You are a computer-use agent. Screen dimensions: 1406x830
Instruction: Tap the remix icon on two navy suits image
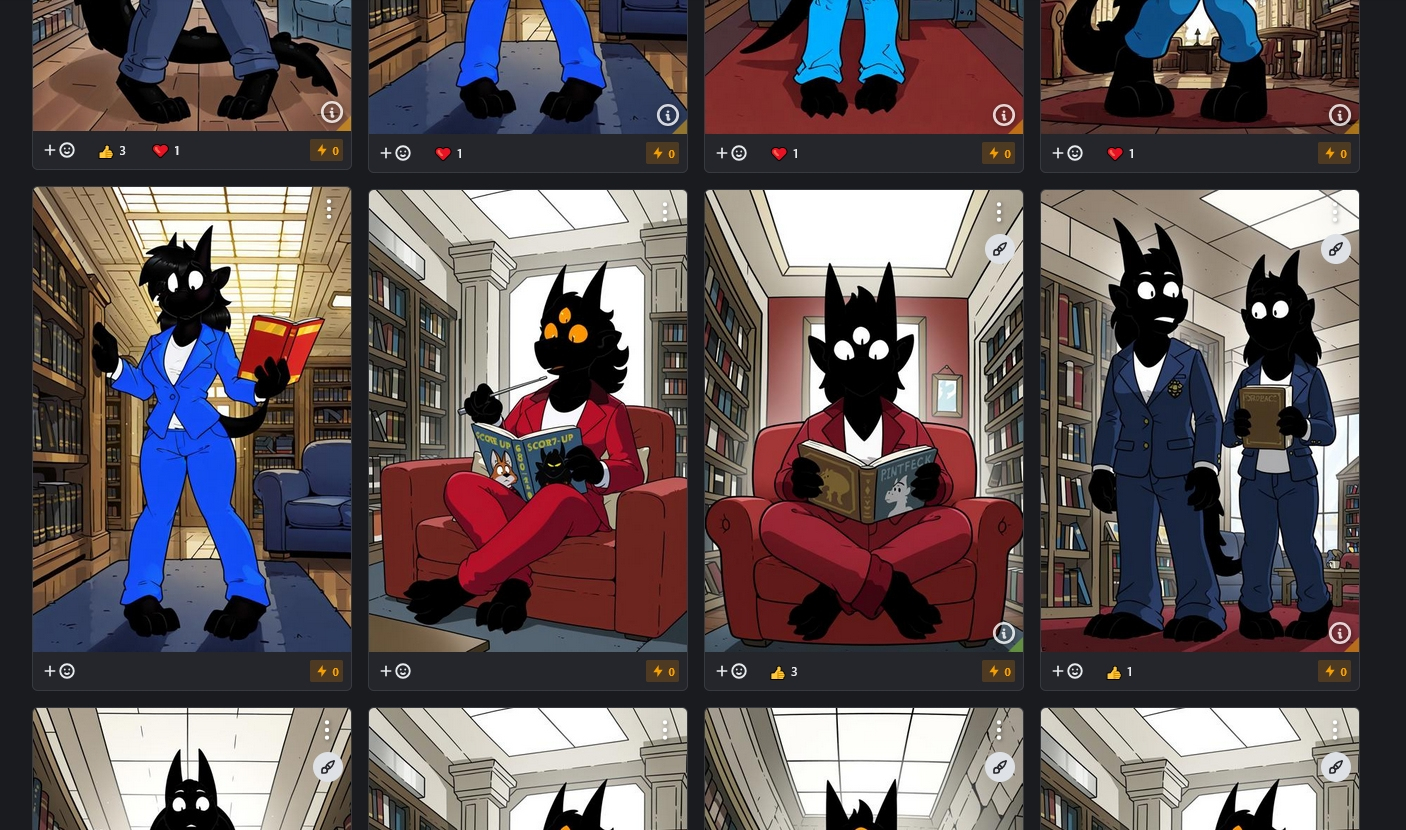pos(1335,249)
